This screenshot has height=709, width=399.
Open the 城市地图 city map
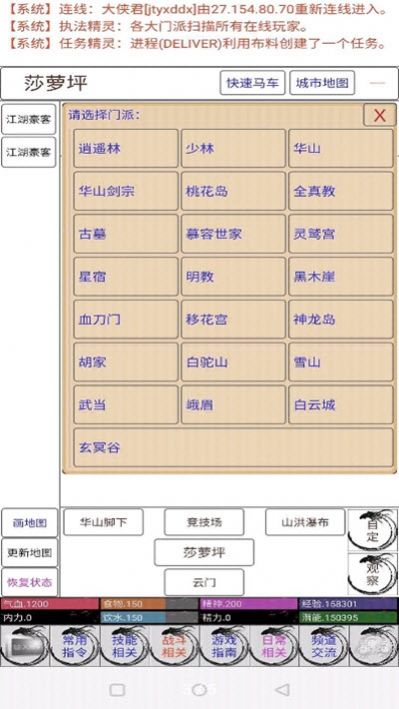[x=322, y=83]
